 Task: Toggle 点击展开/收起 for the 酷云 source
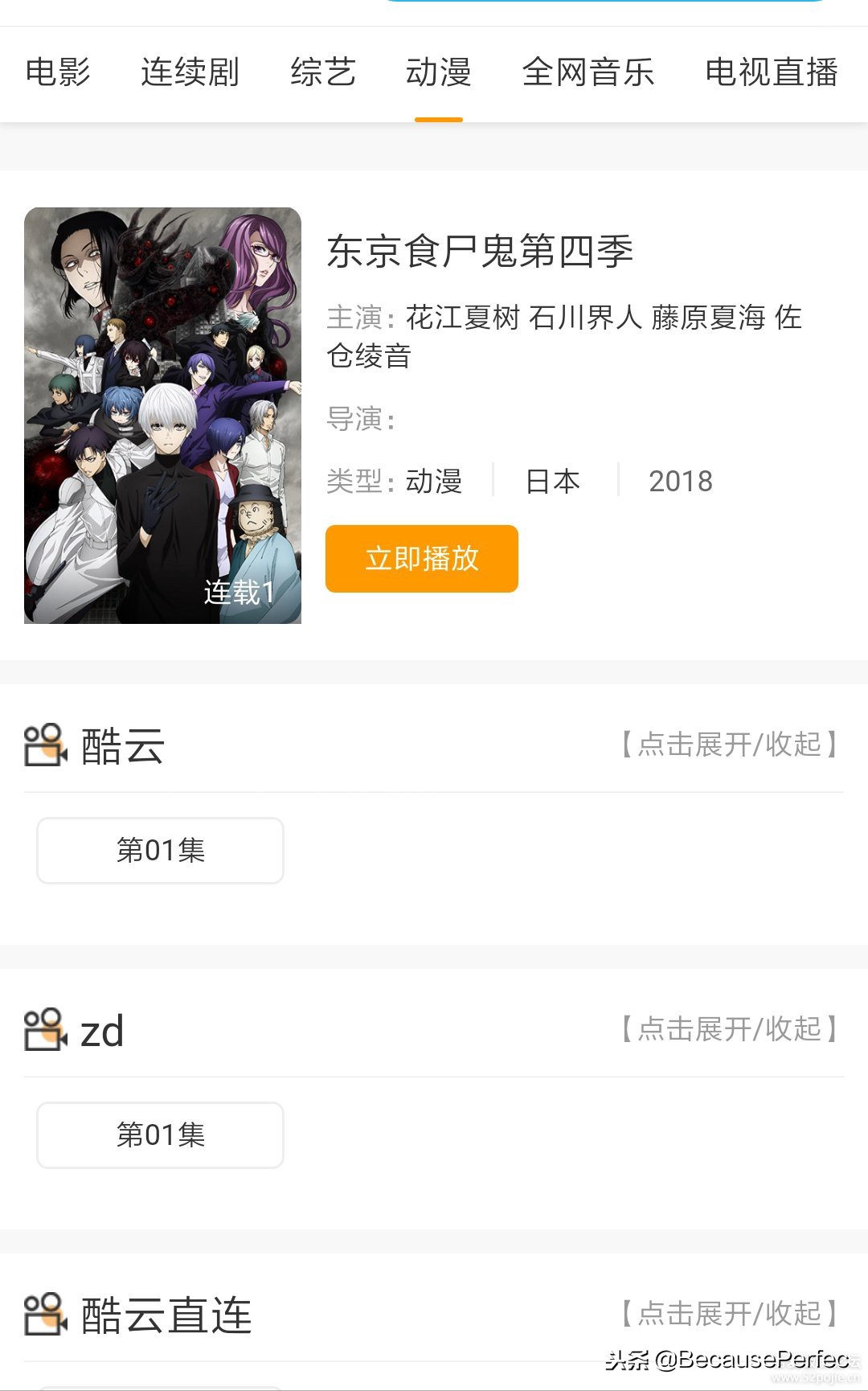[x=727, y=745]
